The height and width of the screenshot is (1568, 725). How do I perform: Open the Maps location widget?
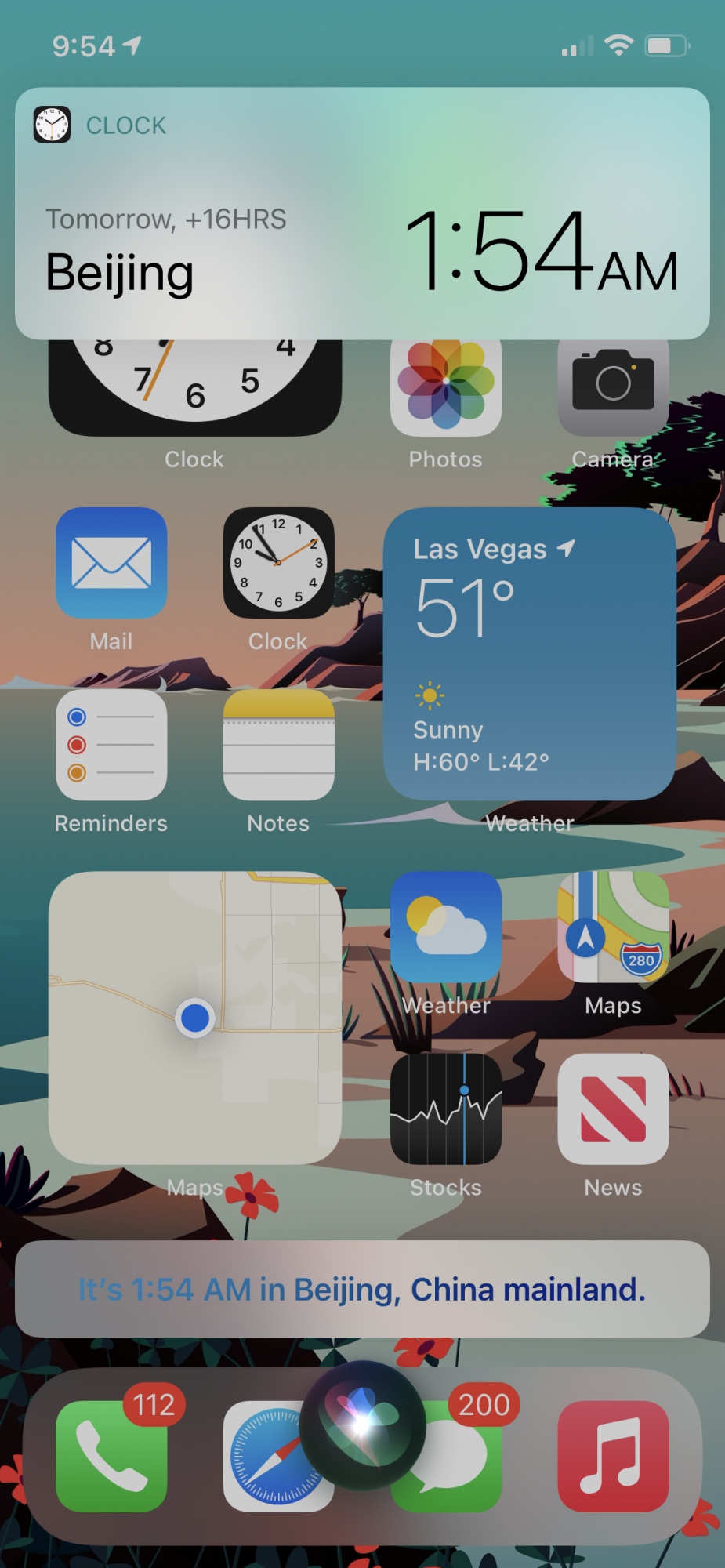tap(195, 1017)
